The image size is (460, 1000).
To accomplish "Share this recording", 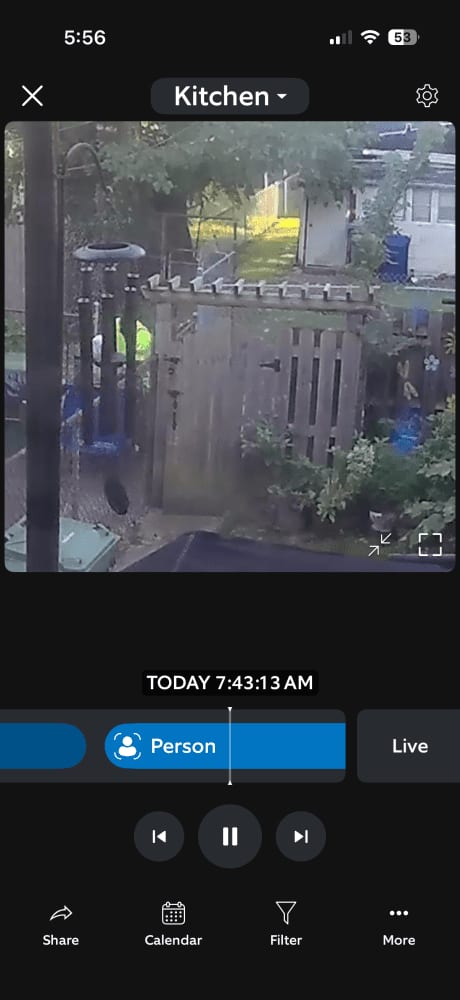I will (61, 924).
